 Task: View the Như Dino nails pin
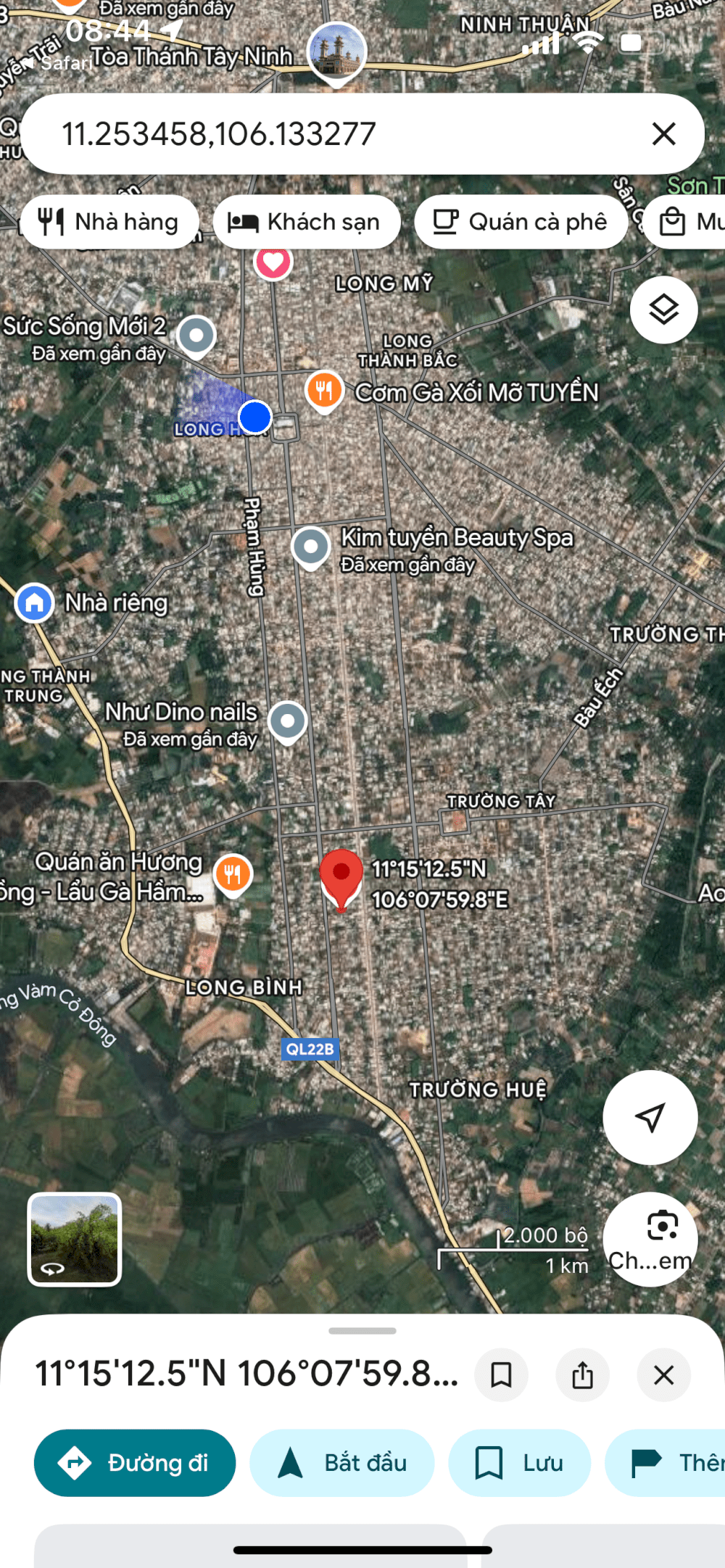[288, 721]
